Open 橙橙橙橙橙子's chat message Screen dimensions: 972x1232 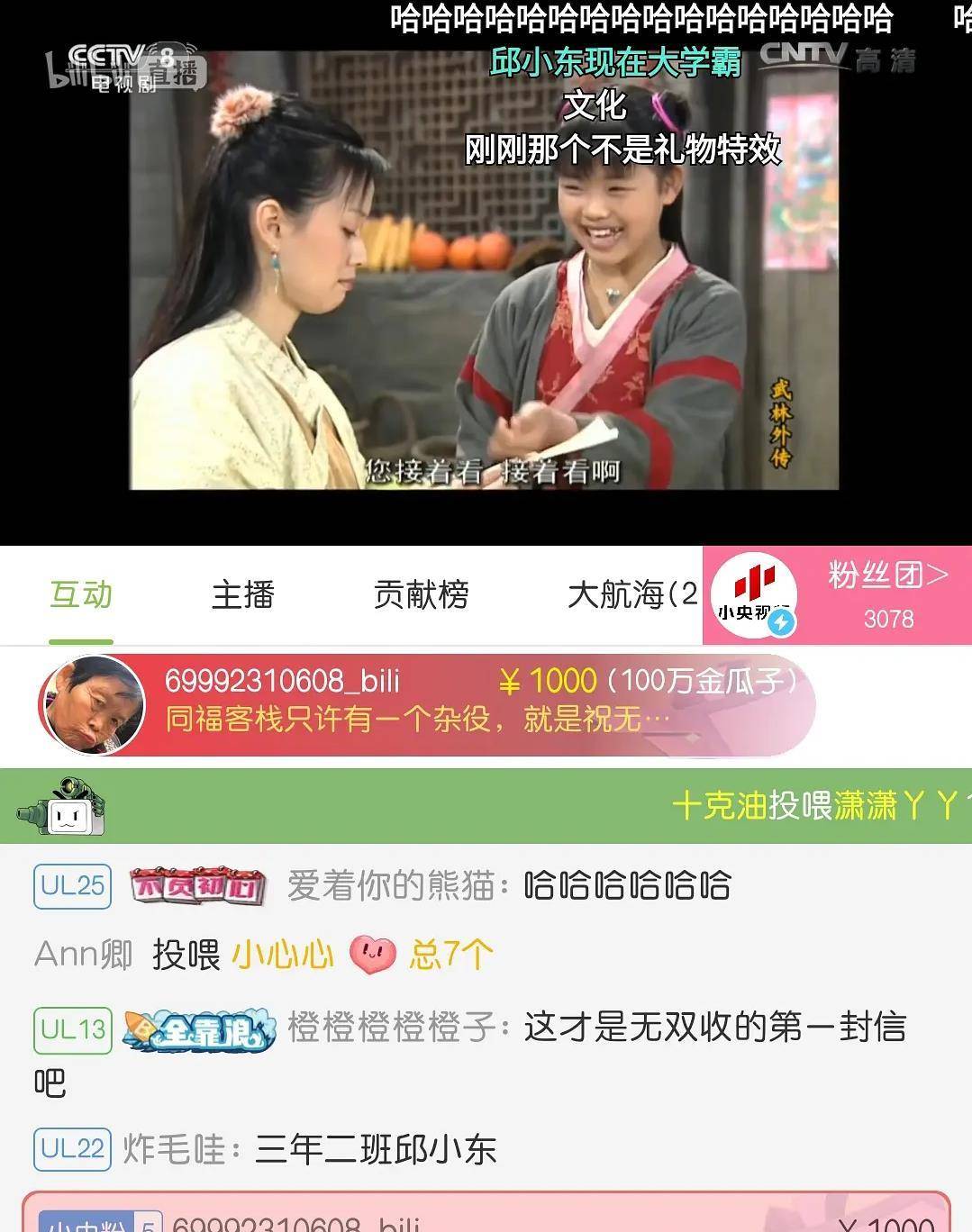(x=595, y=1028)
